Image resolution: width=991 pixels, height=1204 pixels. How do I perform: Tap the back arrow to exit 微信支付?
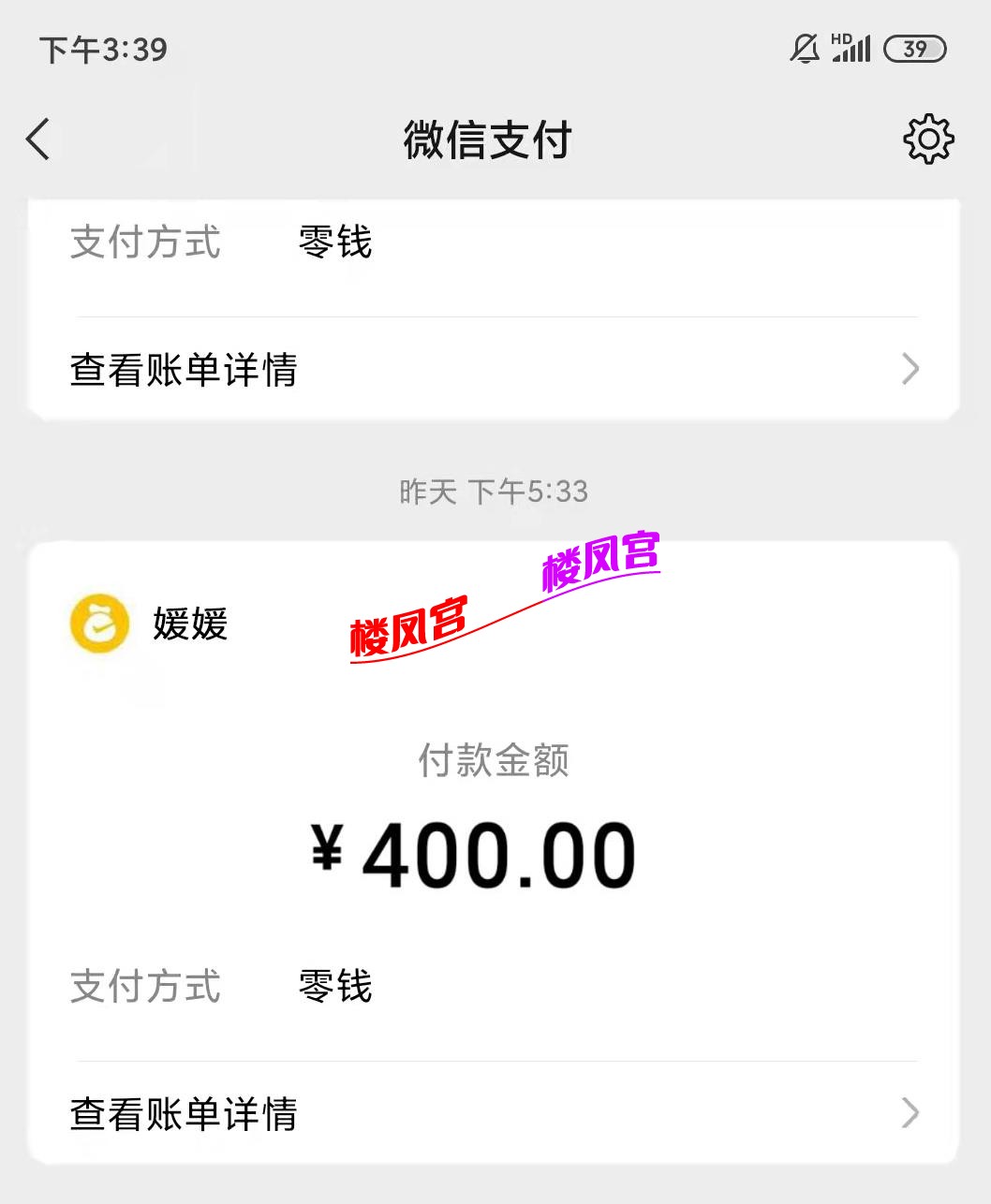tap(37, 139)
